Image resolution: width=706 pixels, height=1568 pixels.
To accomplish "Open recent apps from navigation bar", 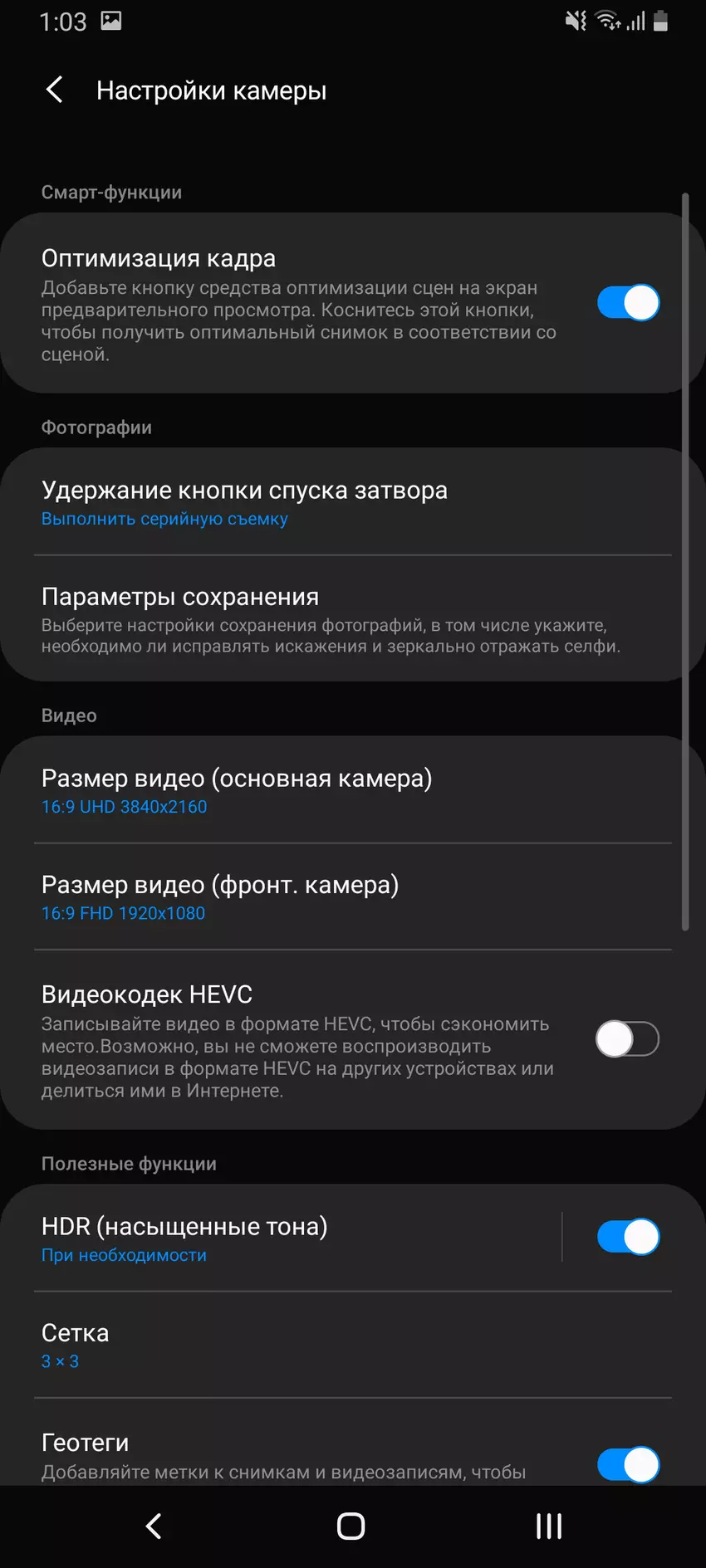I will click(548, 1526).
